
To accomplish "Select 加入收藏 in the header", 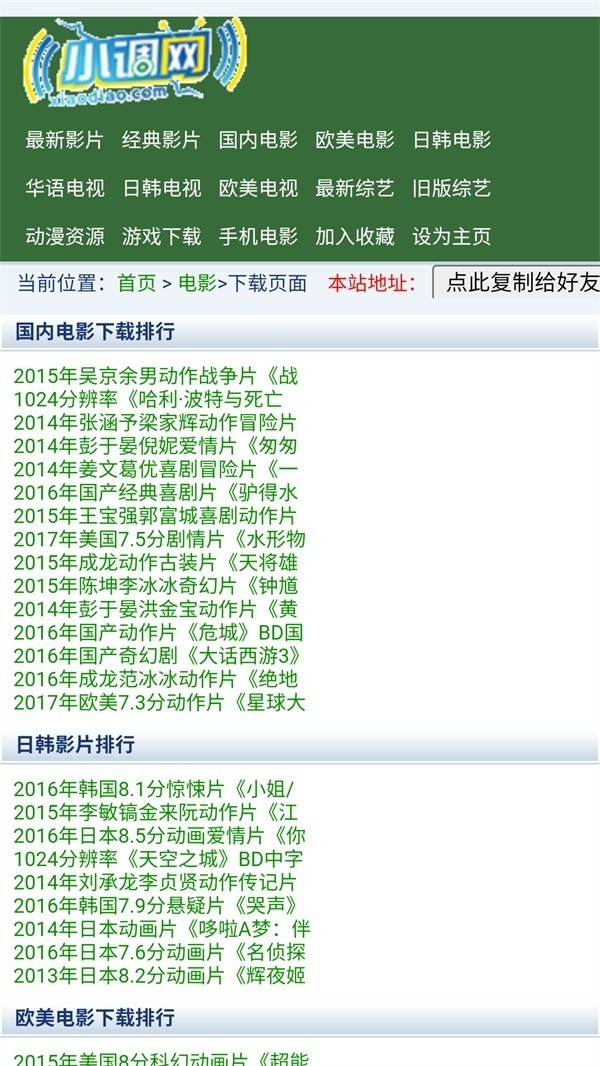I will coord(355,237).
